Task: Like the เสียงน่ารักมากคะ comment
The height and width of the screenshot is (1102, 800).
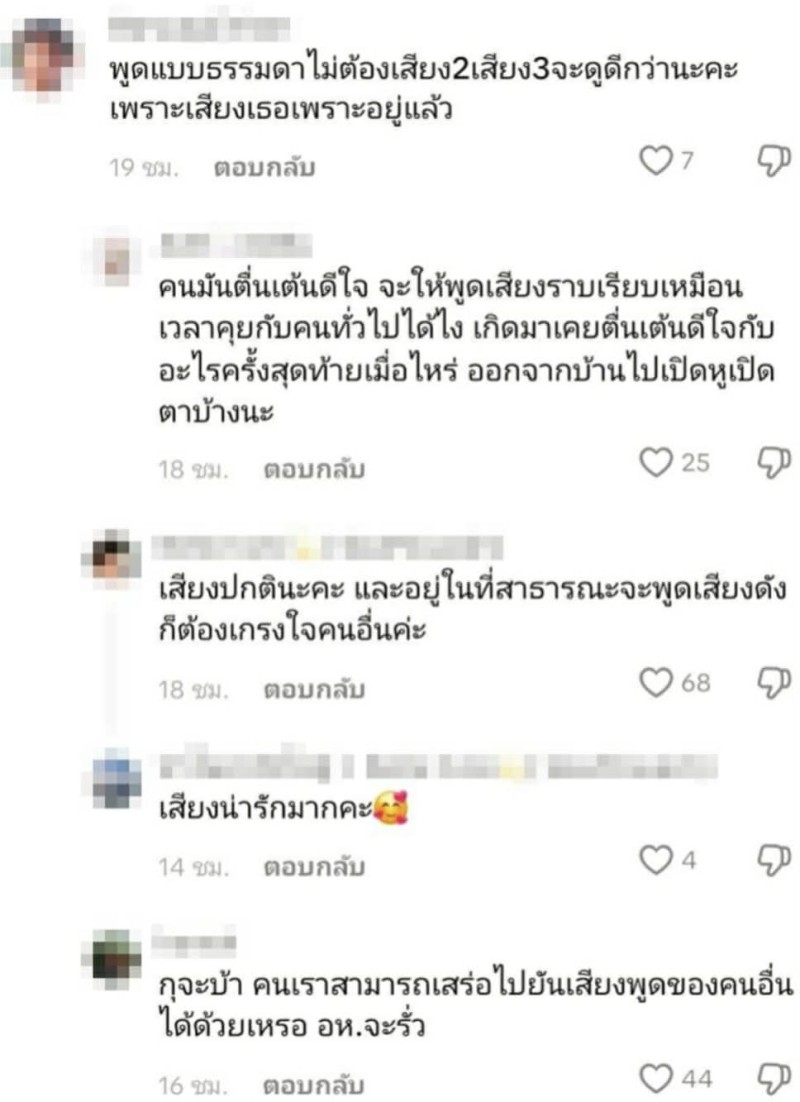Action: click(655, 859)
